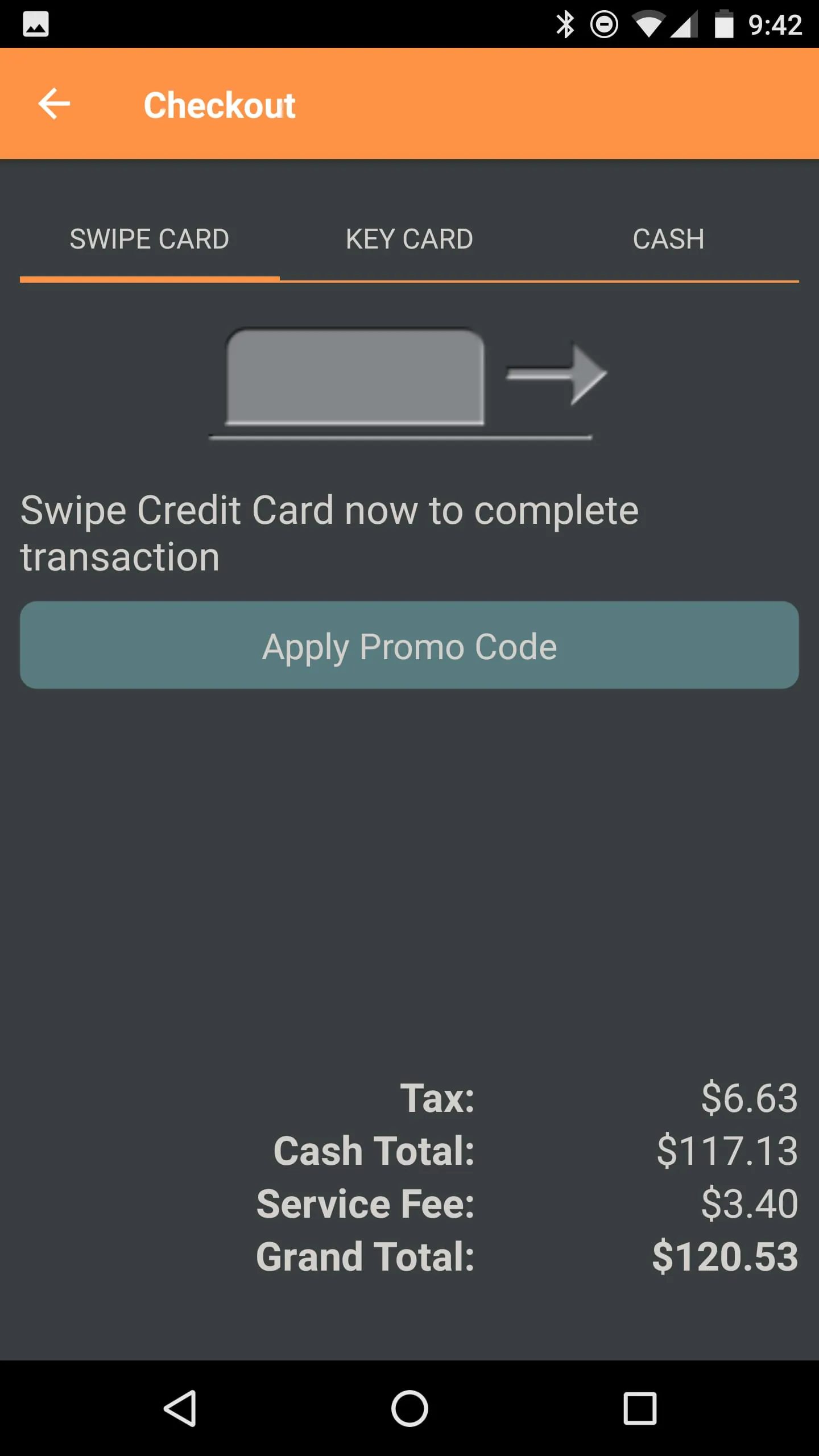Open the recent apps overview

coord(640,1408)
